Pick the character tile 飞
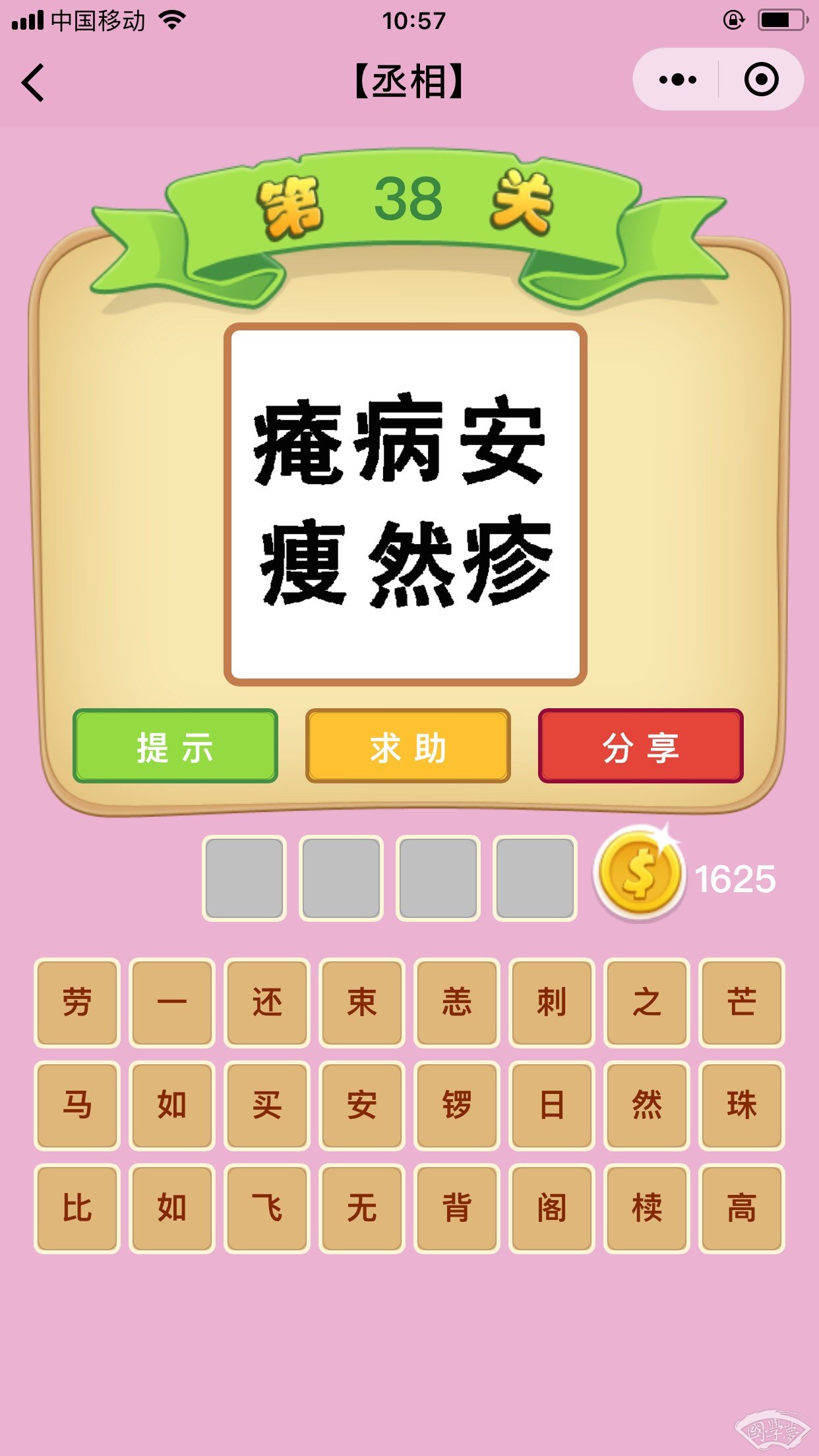 point(267,1208)
